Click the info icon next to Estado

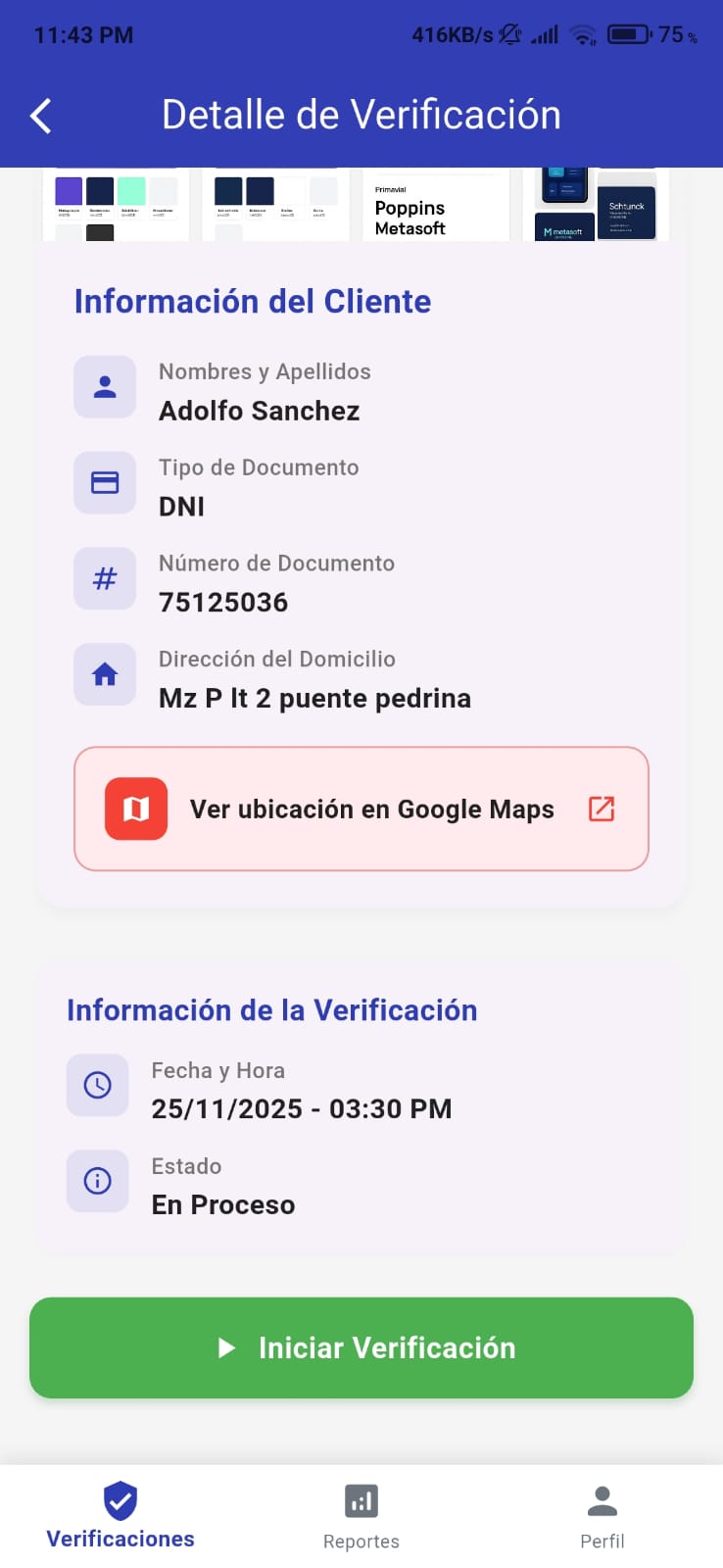pyautogui.click(x=98, y=1181)
